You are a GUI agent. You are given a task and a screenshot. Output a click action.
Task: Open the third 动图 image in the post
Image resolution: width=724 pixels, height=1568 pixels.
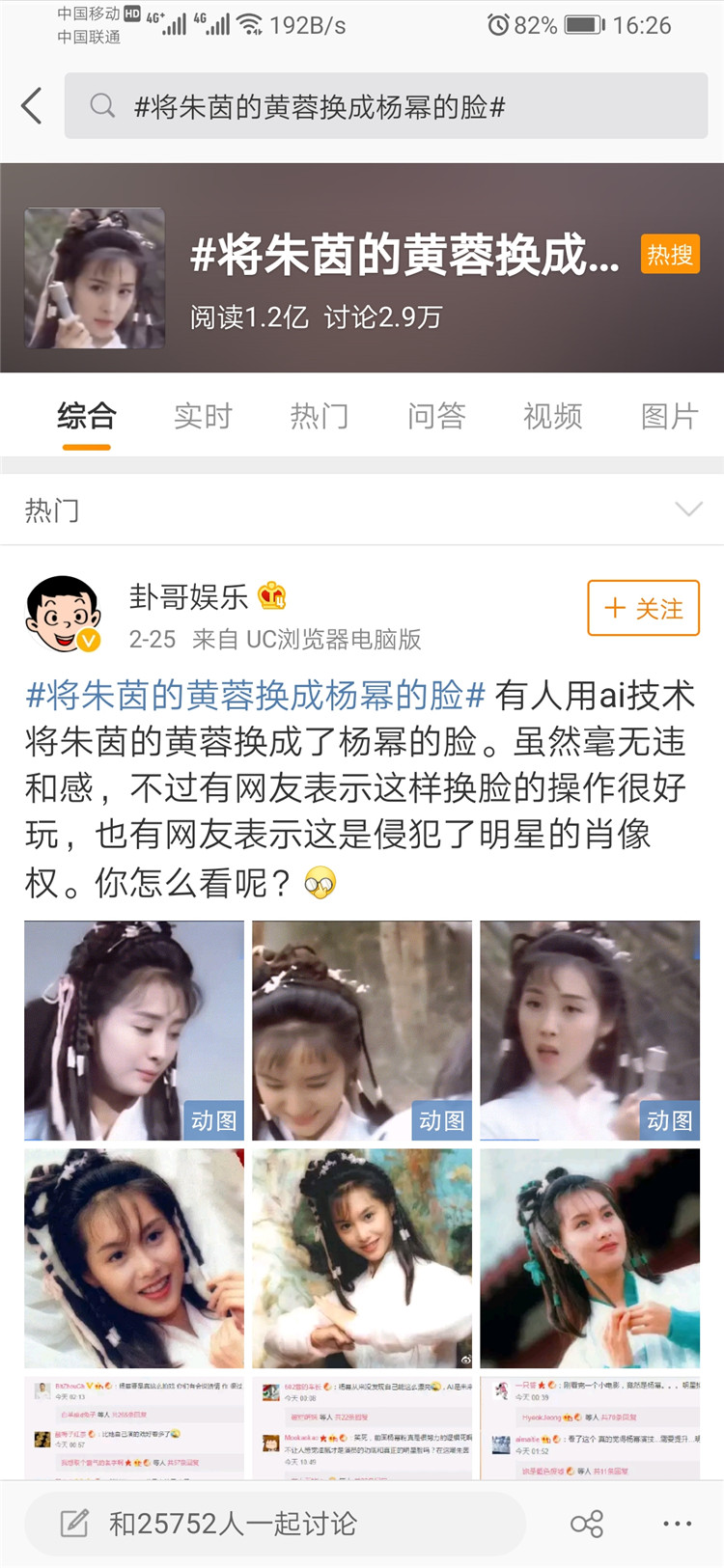point(590,1030)
